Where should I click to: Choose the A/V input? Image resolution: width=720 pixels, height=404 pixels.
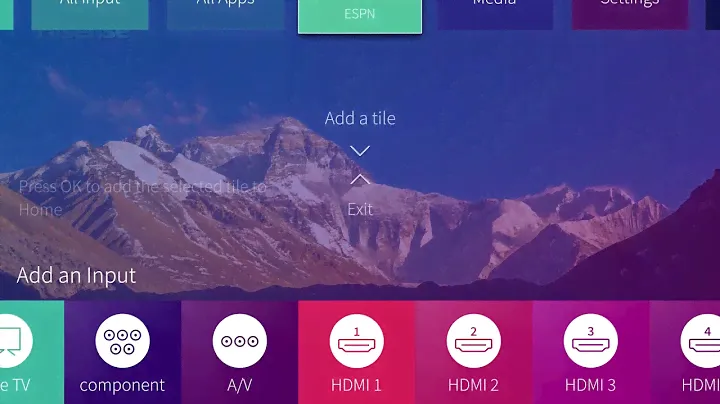[239, 352]
